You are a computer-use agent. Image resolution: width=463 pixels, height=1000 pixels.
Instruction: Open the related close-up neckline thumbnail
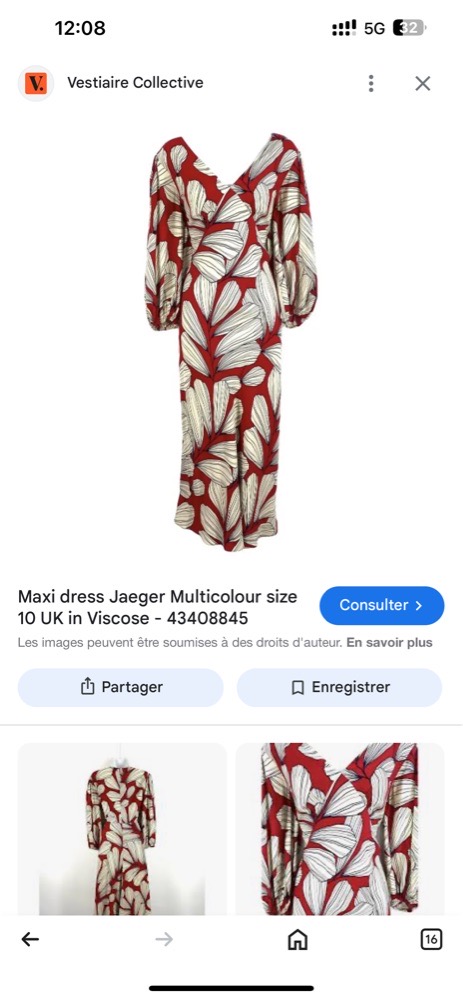[340, 829]
